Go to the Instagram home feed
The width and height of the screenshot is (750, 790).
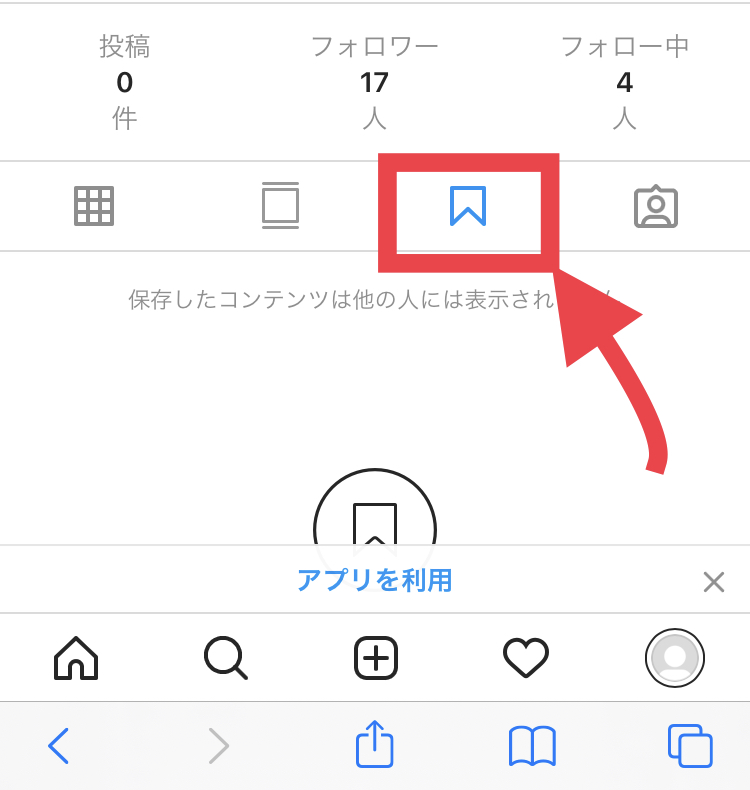coord(76,658)
